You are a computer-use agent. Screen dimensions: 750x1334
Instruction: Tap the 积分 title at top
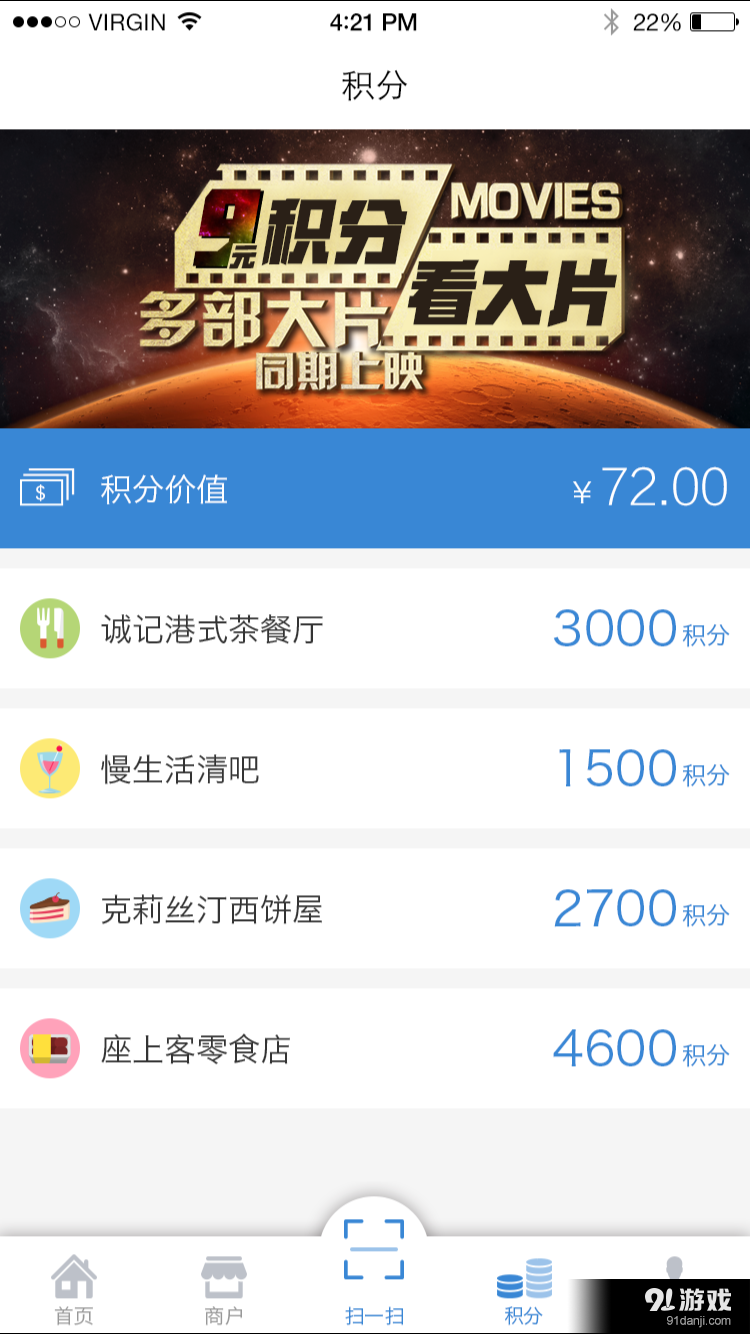click(375, 87)
